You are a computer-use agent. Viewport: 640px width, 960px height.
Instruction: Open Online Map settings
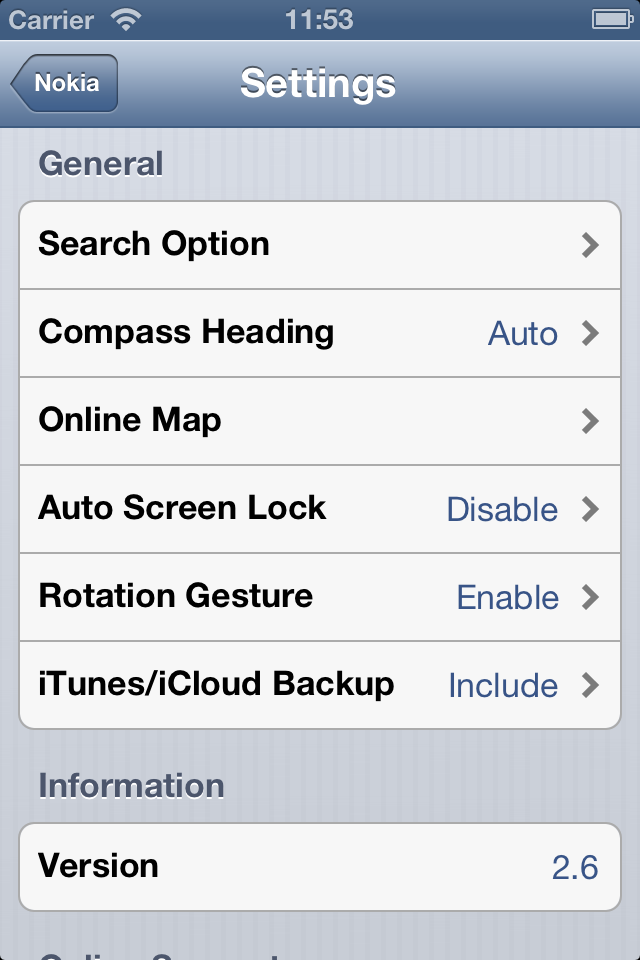[319, 421]
